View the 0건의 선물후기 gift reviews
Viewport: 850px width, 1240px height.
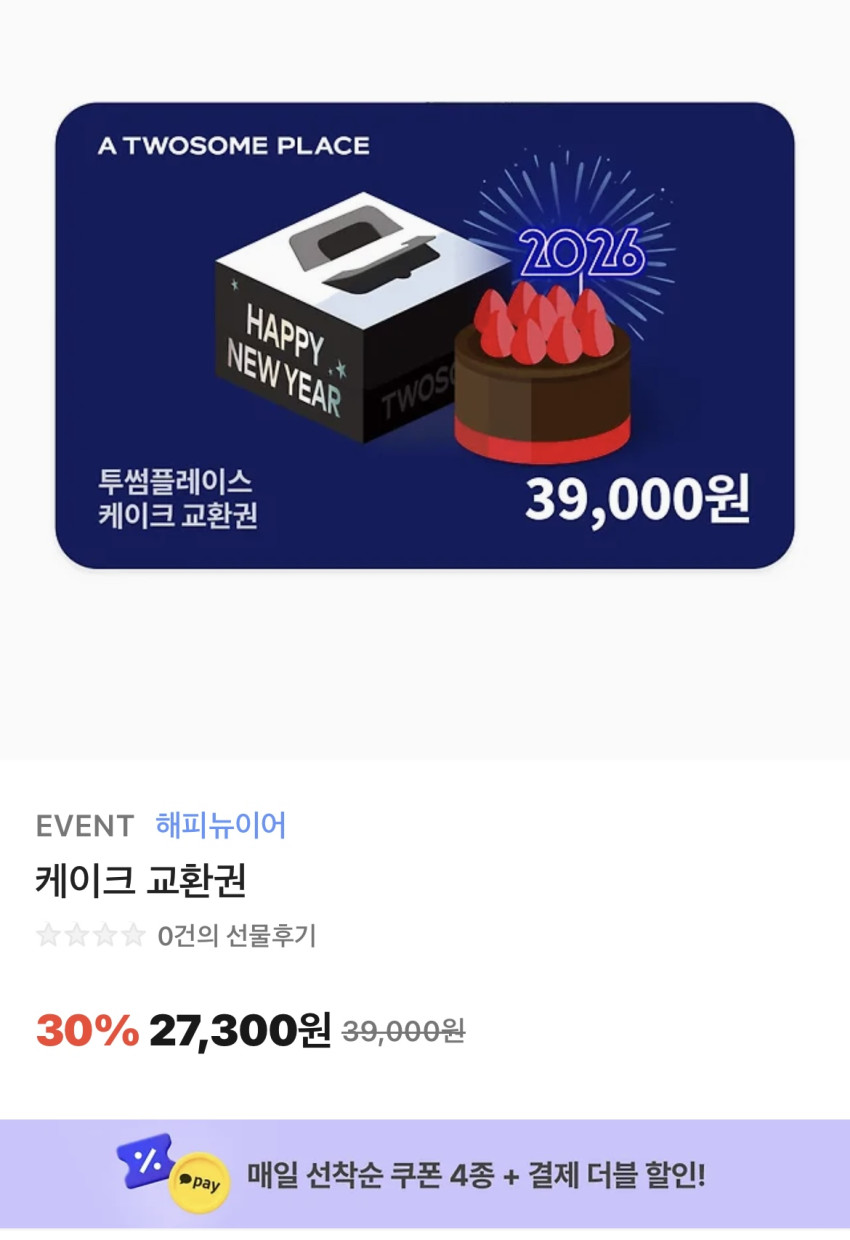[236, 935]
